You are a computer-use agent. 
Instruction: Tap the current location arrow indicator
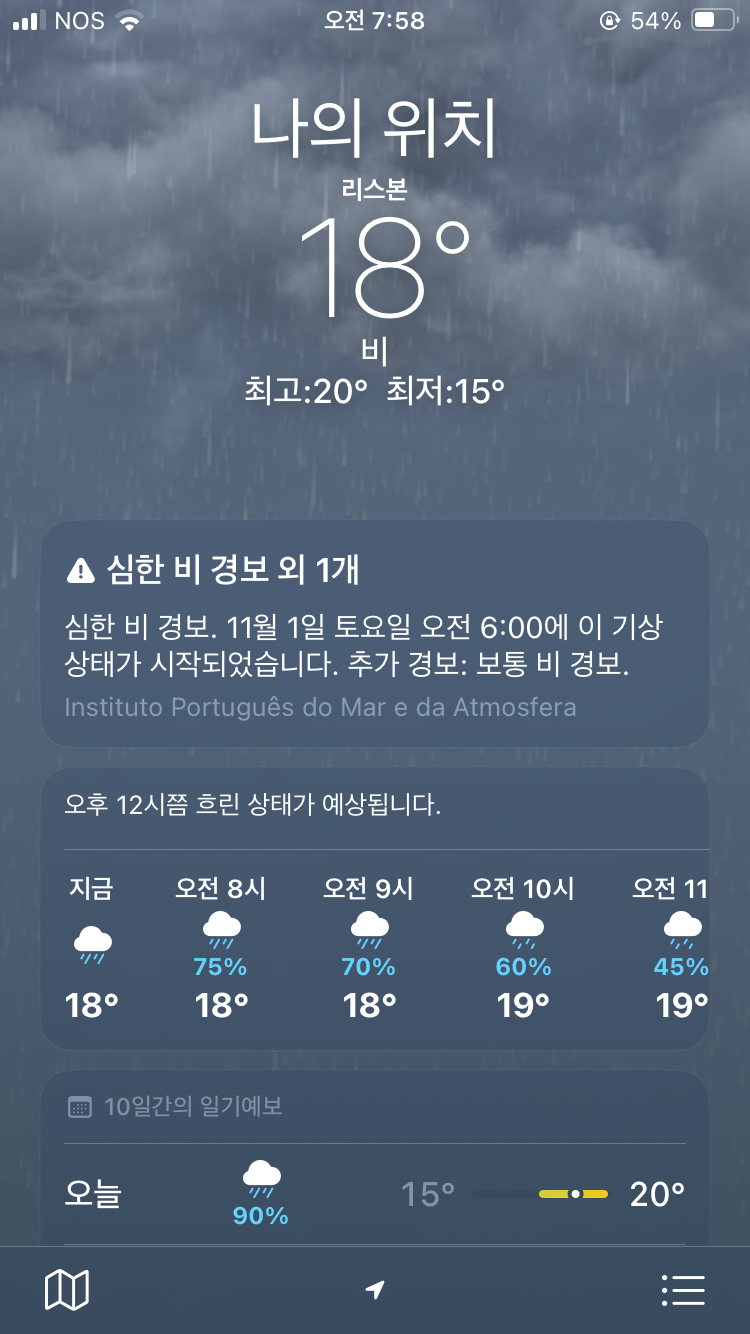point(375,1291)
